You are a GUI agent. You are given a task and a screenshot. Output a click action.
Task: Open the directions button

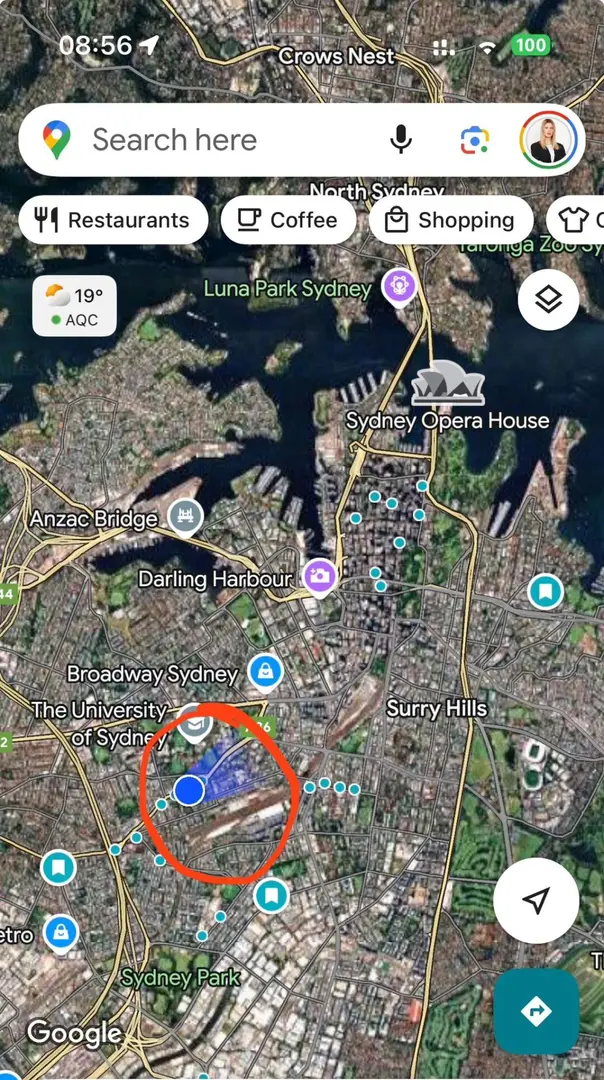(536, 1011)
